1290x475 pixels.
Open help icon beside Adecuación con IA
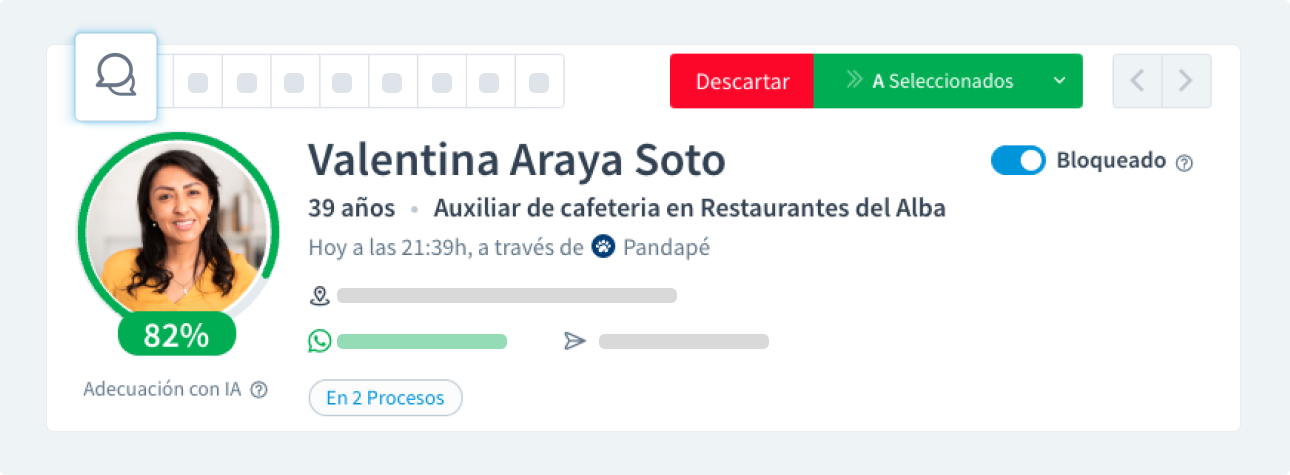pyautogui.click(x=259, y=390)
